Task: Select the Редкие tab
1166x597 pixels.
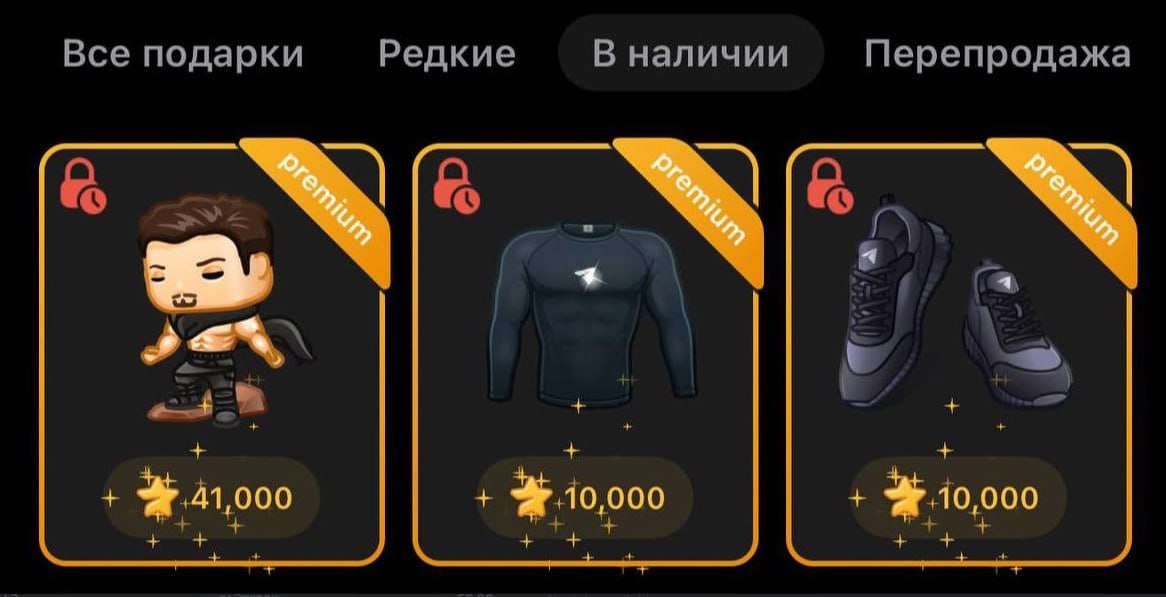Action: pos(447,53)
